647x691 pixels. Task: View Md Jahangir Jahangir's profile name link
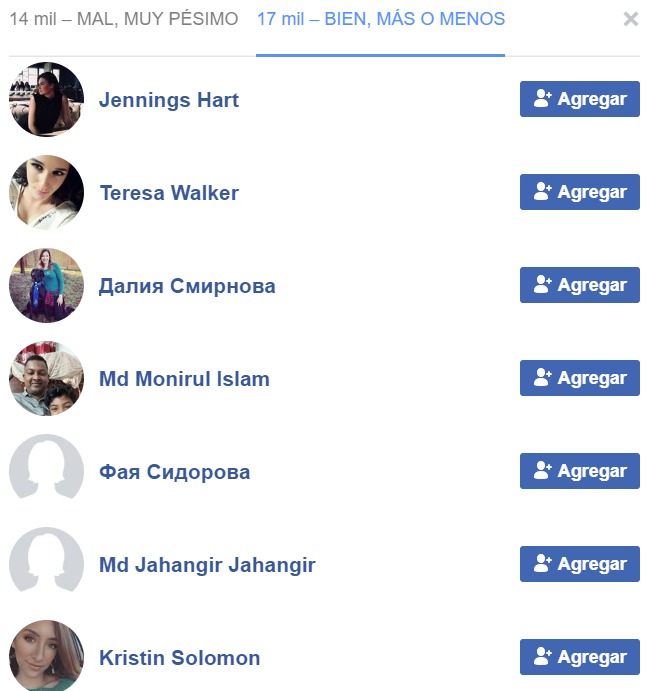(x=207, y=565)
